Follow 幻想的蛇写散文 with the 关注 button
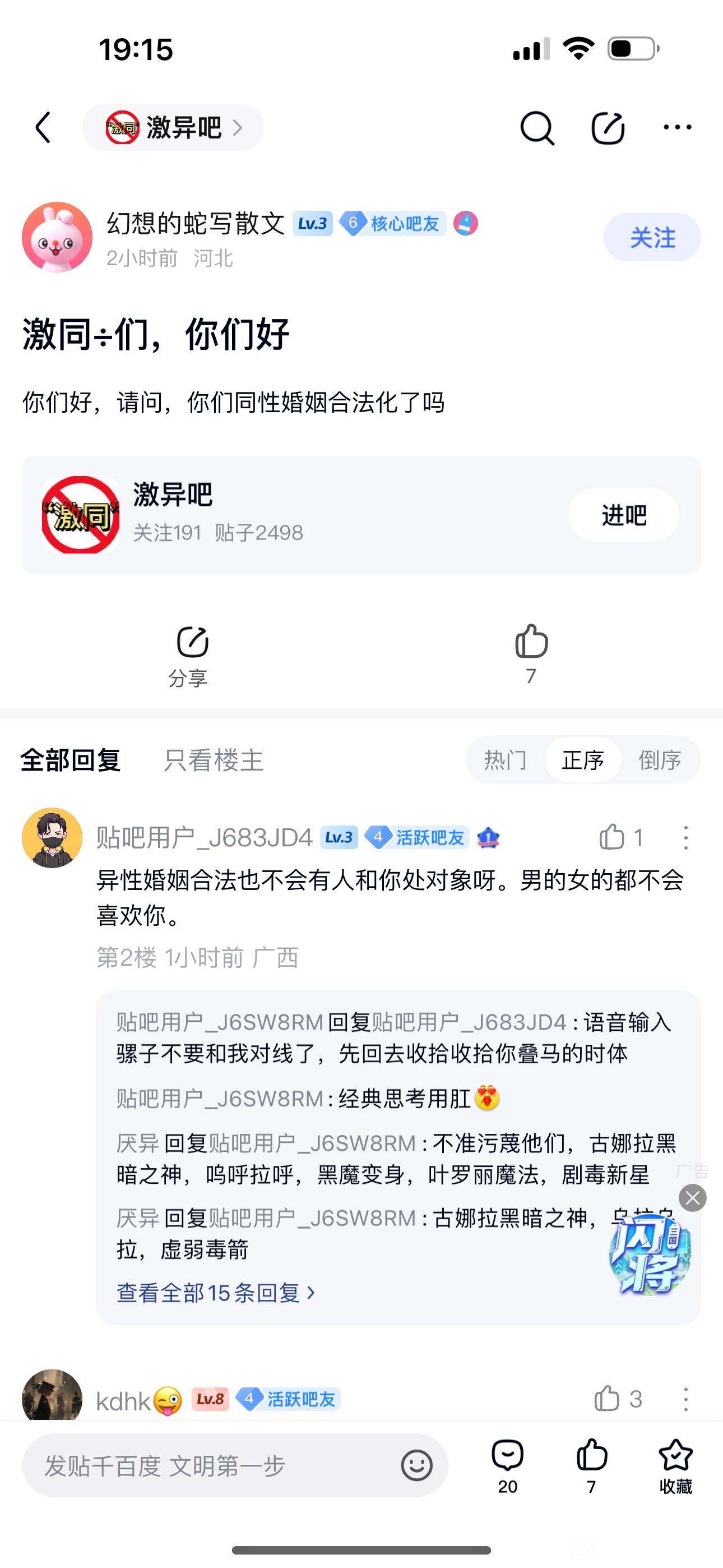 pos(652,237)
